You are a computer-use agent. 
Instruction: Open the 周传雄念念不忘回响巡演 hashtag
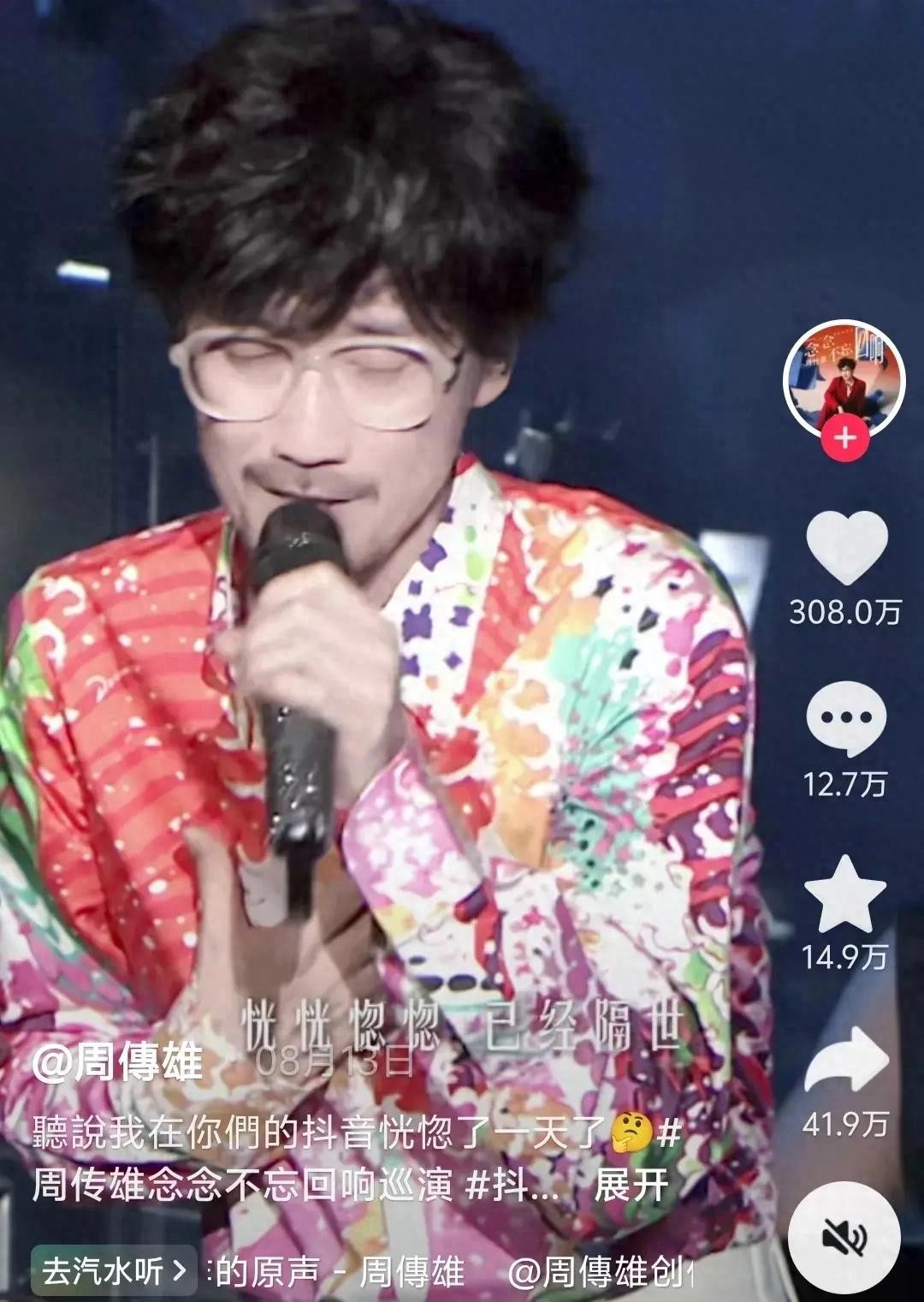pyautogui.click(x=241, y=1186)
